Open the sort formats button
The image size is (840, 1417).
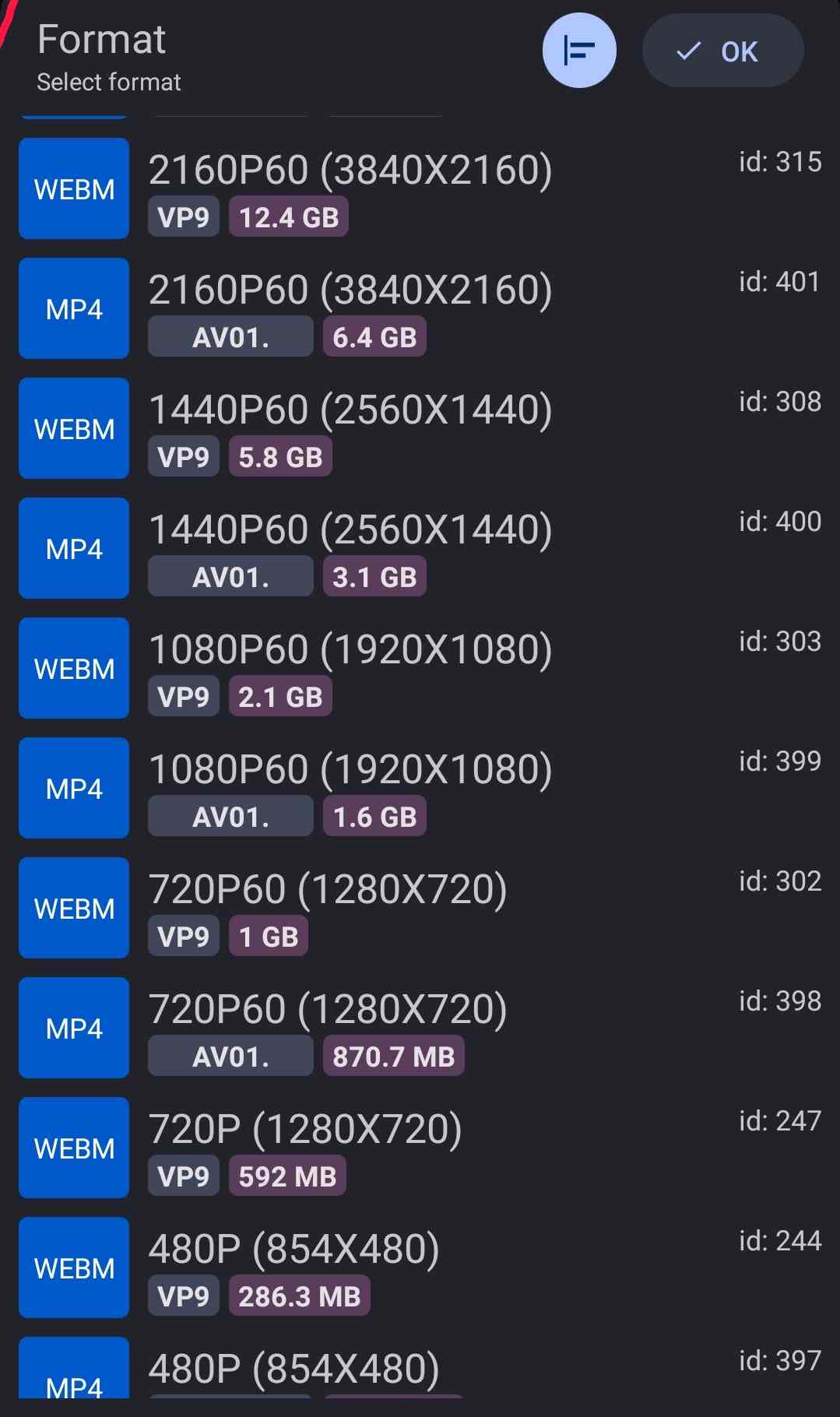pyautogui.click(x=579, y=51)
